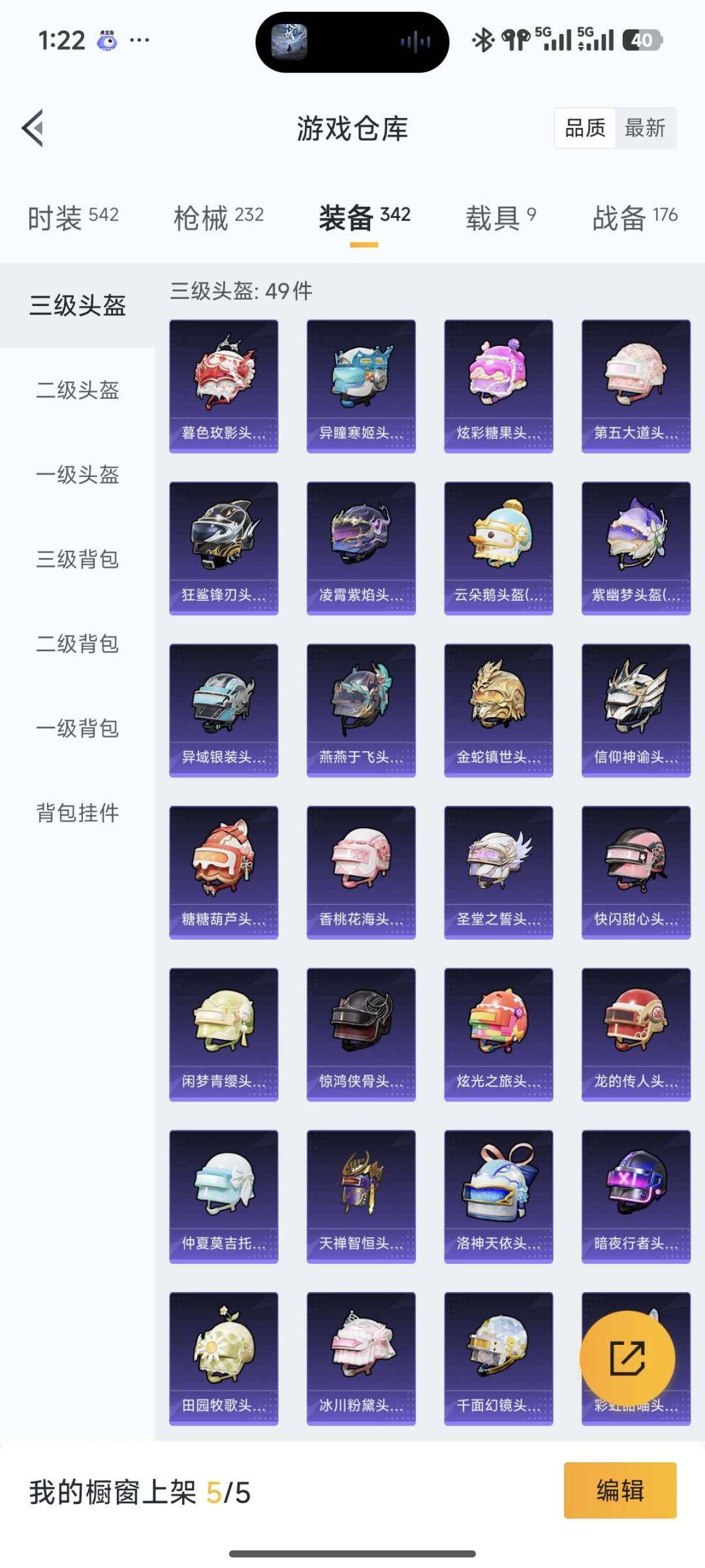Open the 云朵鹅头盔 item card
This screenshot has width=705, height=1568.
tap(499, 538)
